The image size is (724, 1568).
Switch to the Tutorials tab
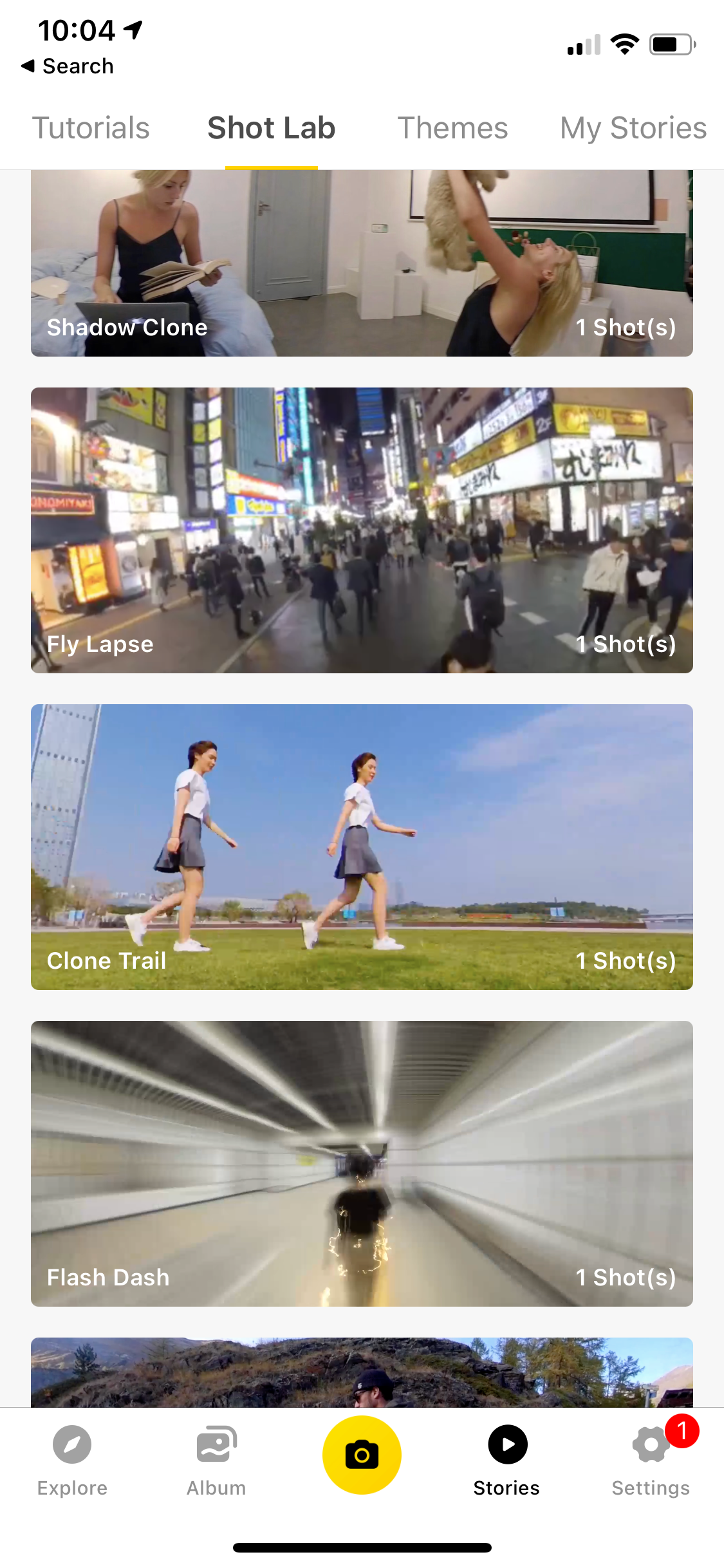(x=91, y=128)
